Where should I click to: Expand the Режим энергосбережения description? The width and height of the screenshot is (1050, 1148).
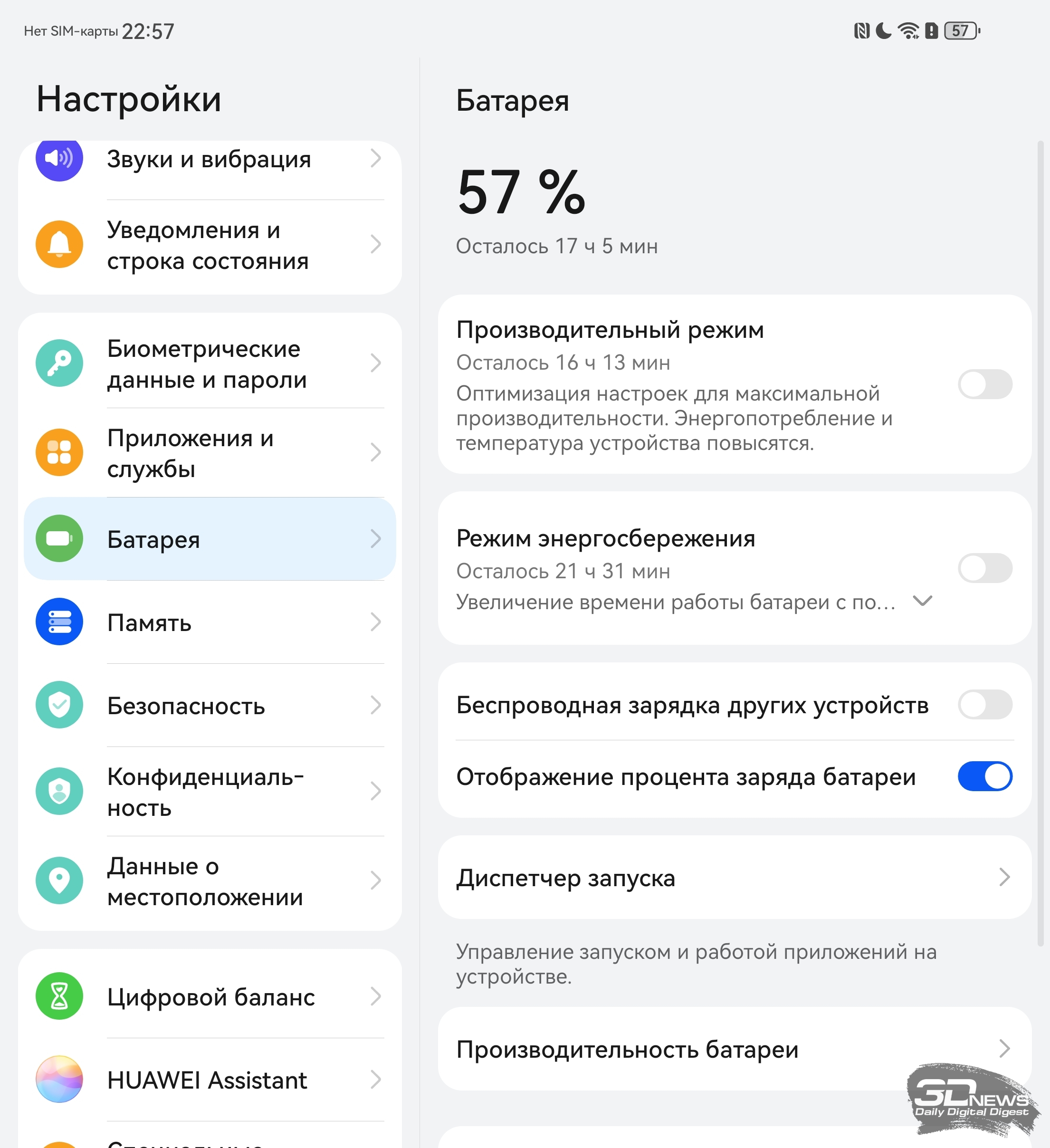[x=922, y=601]
